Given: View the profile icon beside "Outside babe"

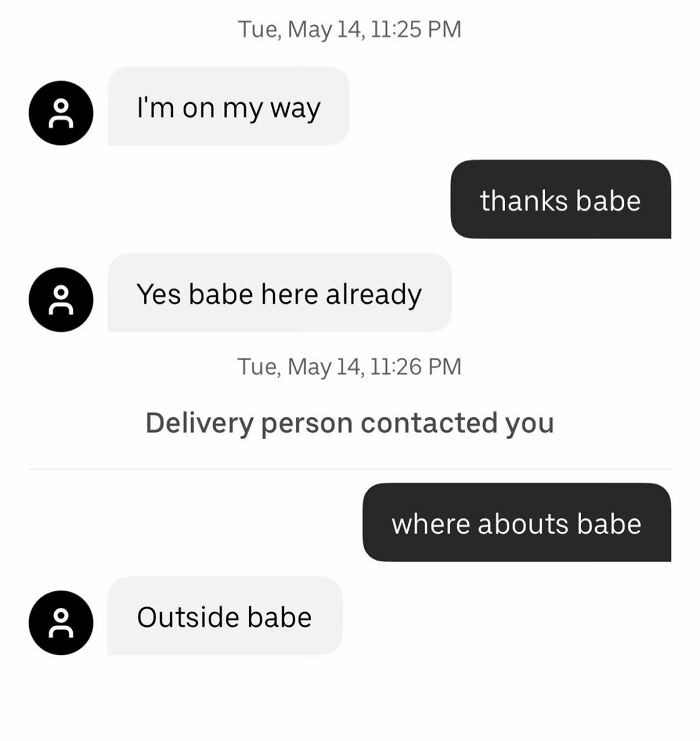Looking at the screenshot, I should tap(61, 622).
